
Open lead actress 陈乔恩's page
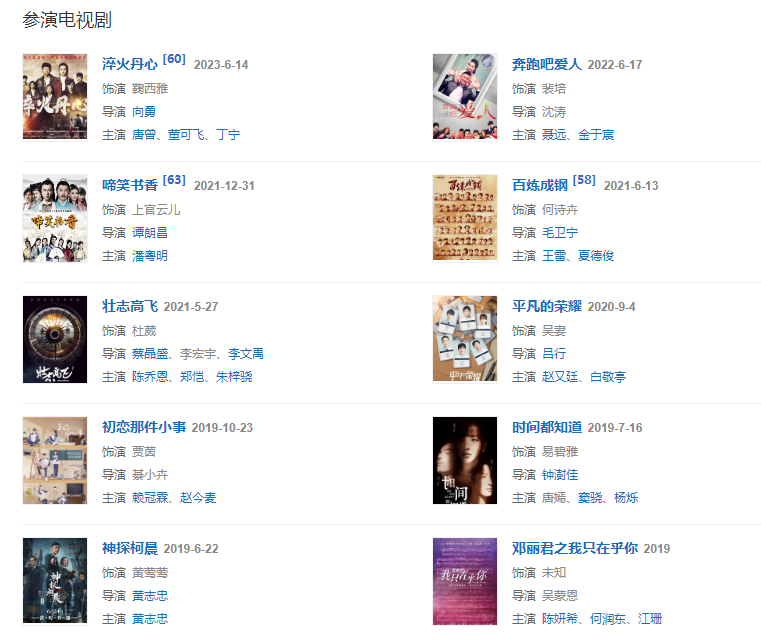click(x=150, y=377)
